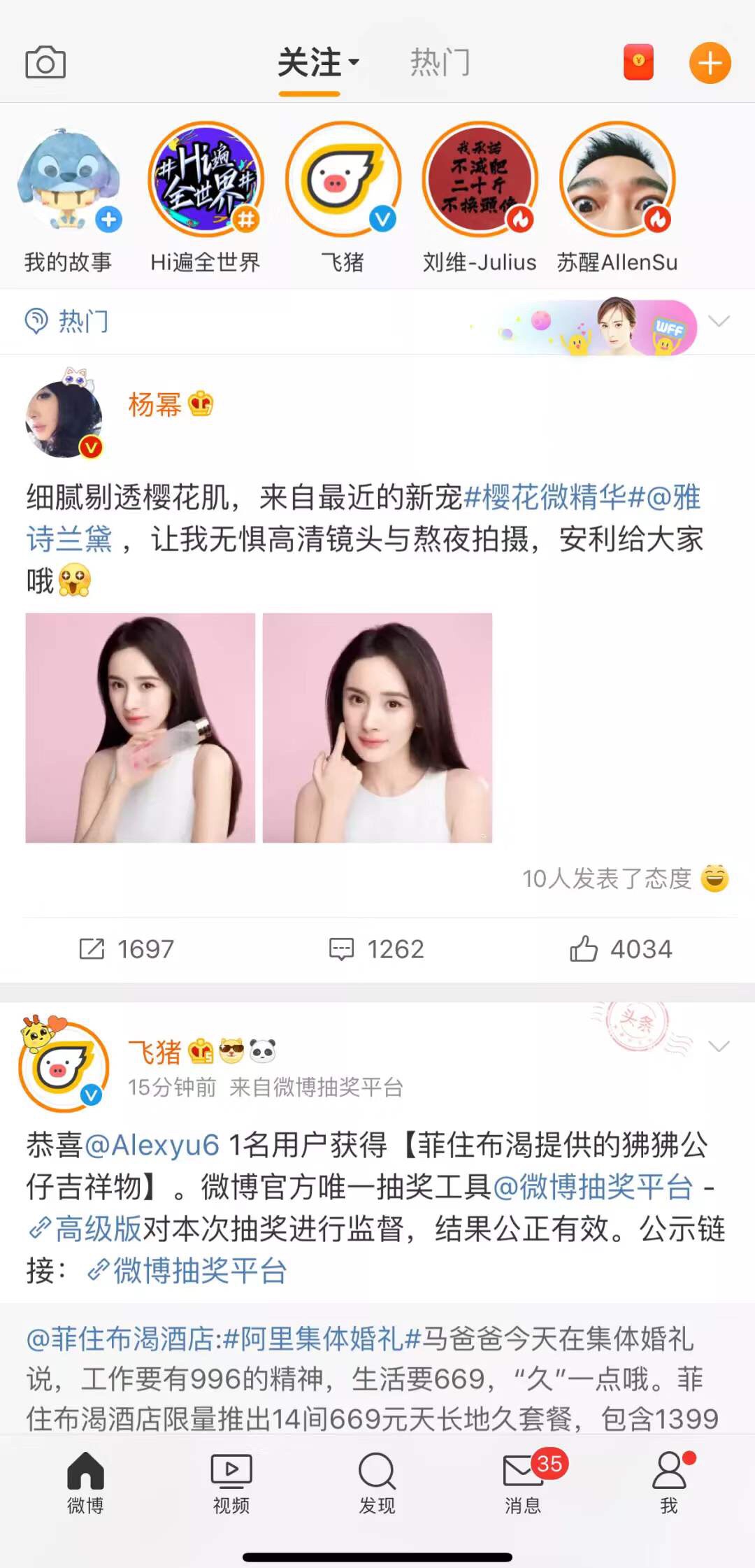Expand the 热门 section chevron
The image size is (755, 1568).
tap(719, 321)
